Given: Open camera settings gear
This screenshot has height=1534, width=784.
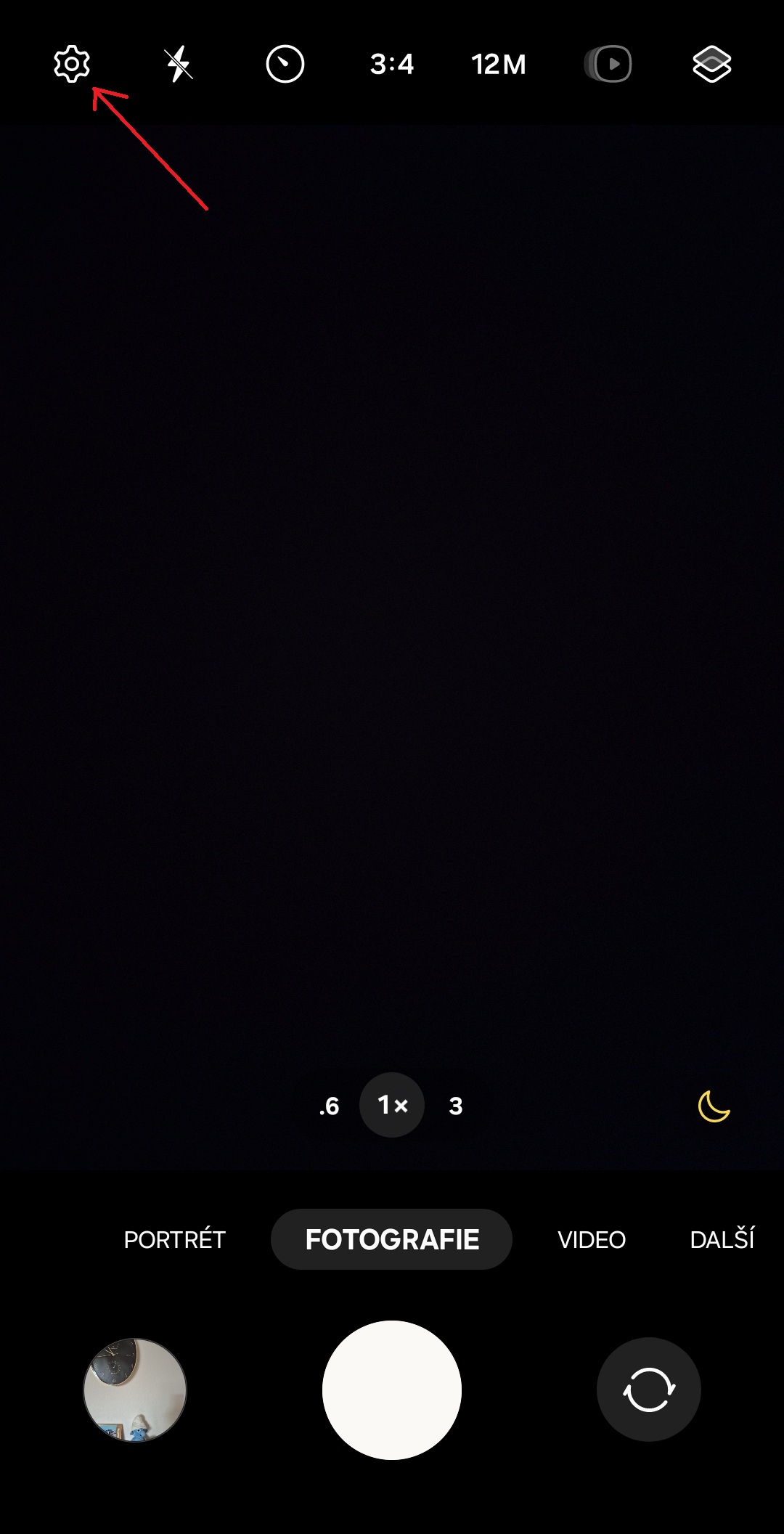Looking at the screenshot, I should pyautogui.click(x=72, y=65).
